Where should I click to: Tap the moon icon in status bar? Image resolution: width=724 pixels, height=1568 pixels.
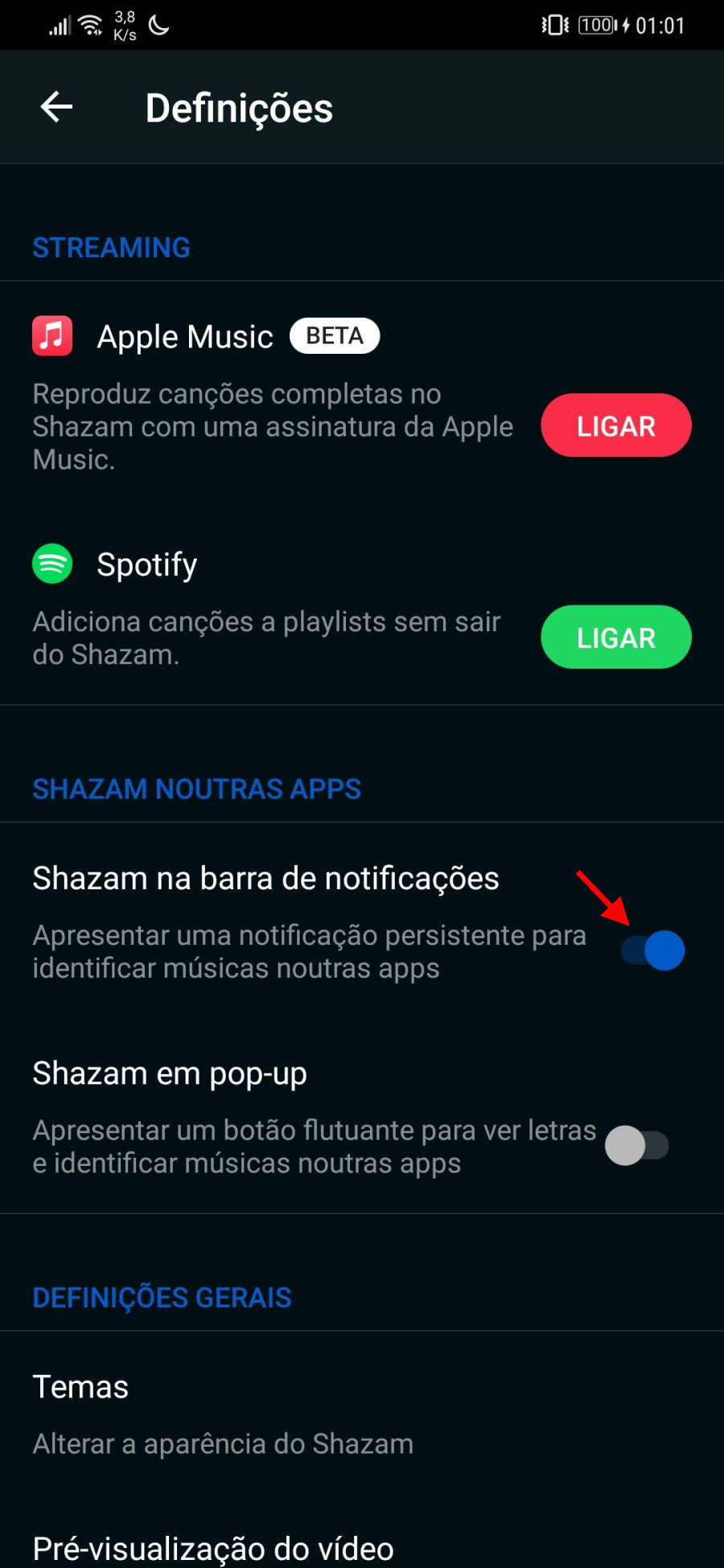(x=158, y=25)
